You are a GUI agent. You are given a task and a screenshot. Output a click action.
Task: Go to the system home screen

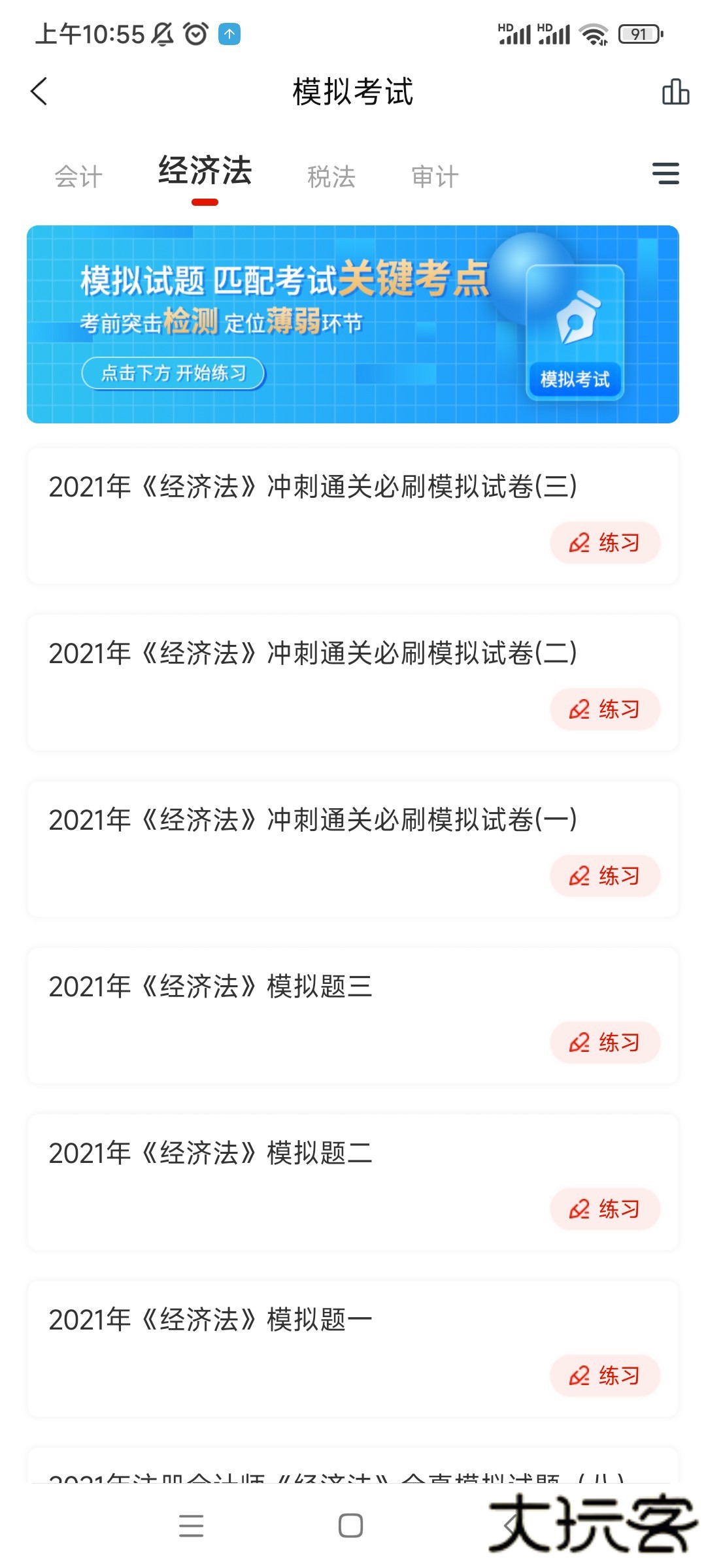pyautogui.click(x=351, y=1526)
